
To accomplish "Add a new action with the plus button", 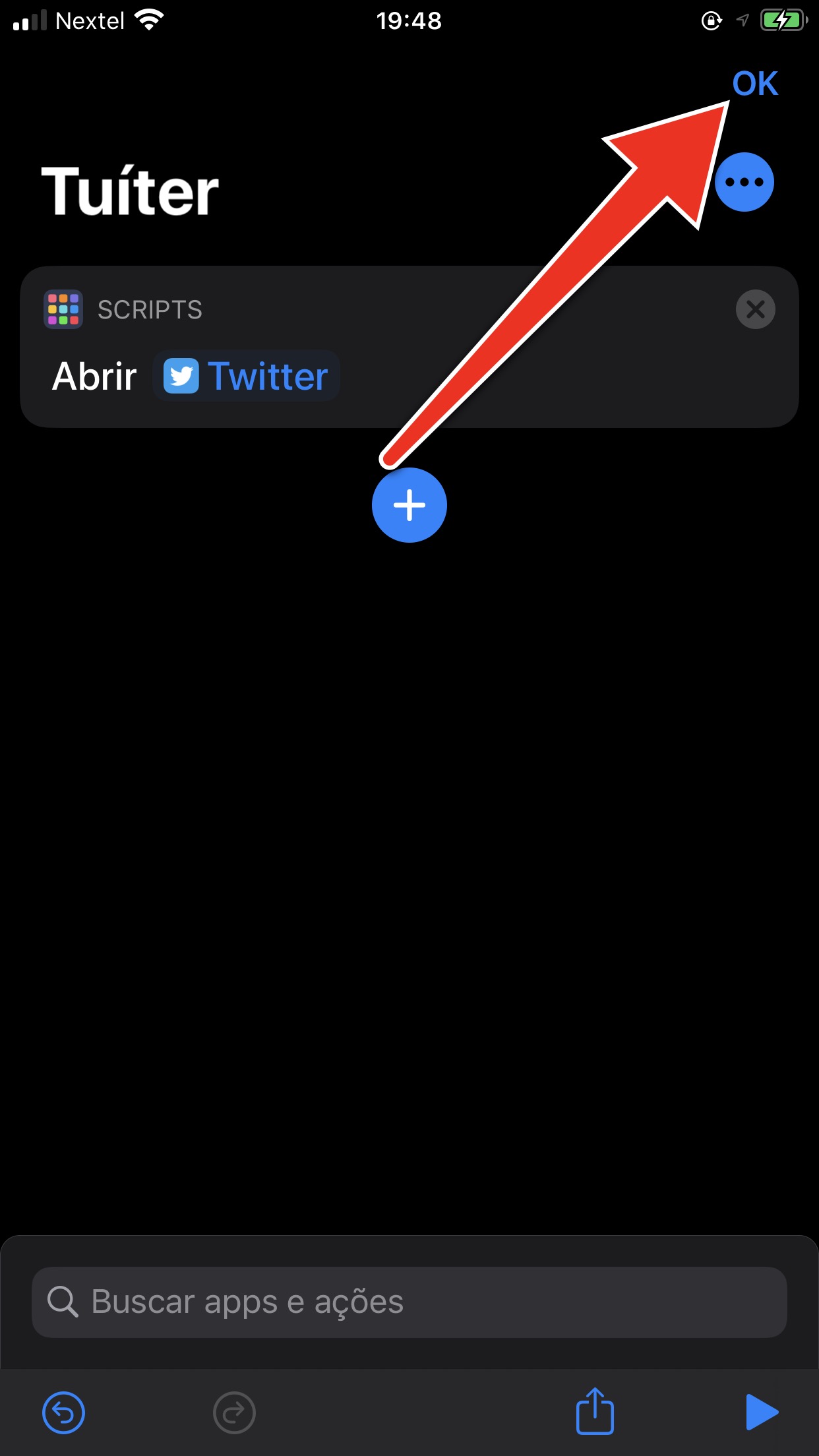I will click(409, 505).
